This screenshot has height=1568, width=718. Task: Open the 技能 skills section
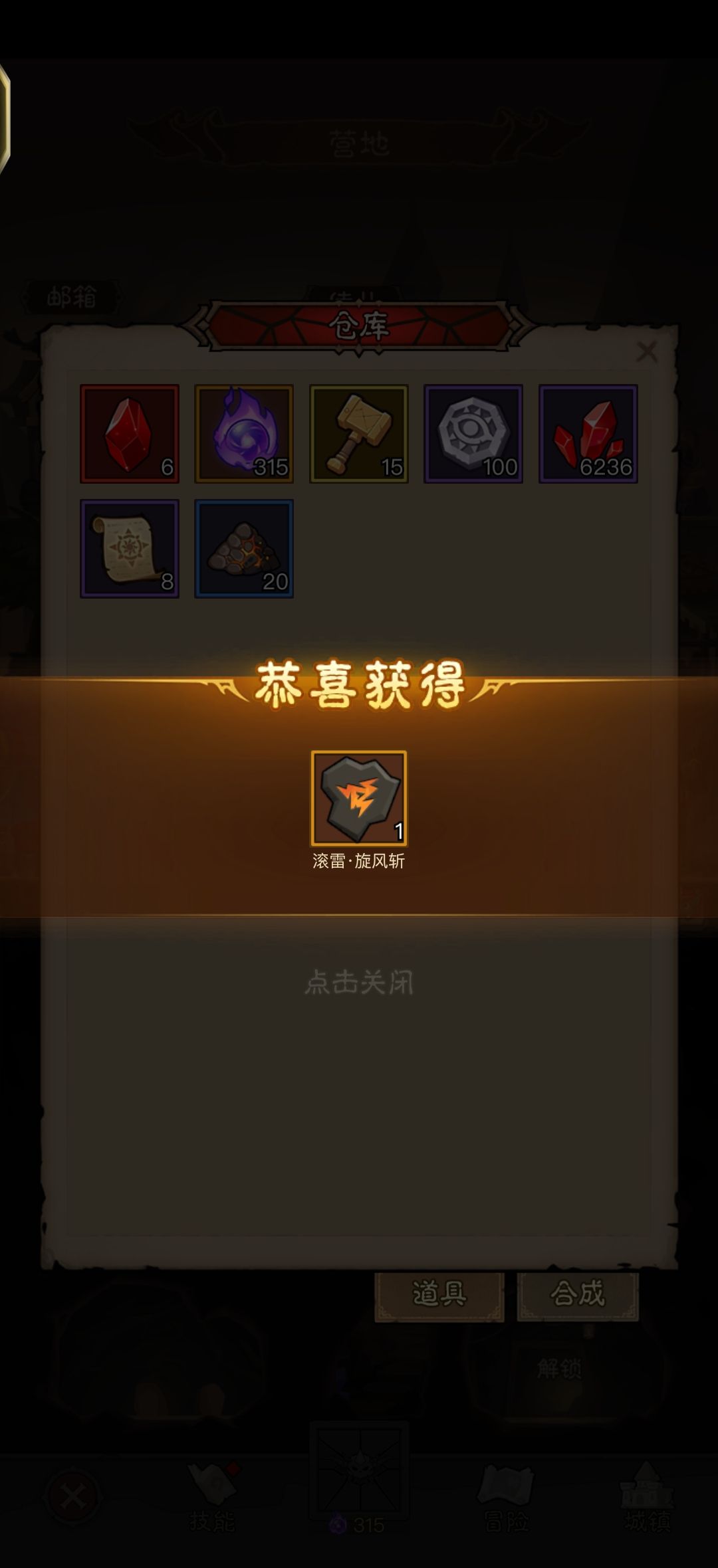pyautogui.click(x=213, y=1495)
